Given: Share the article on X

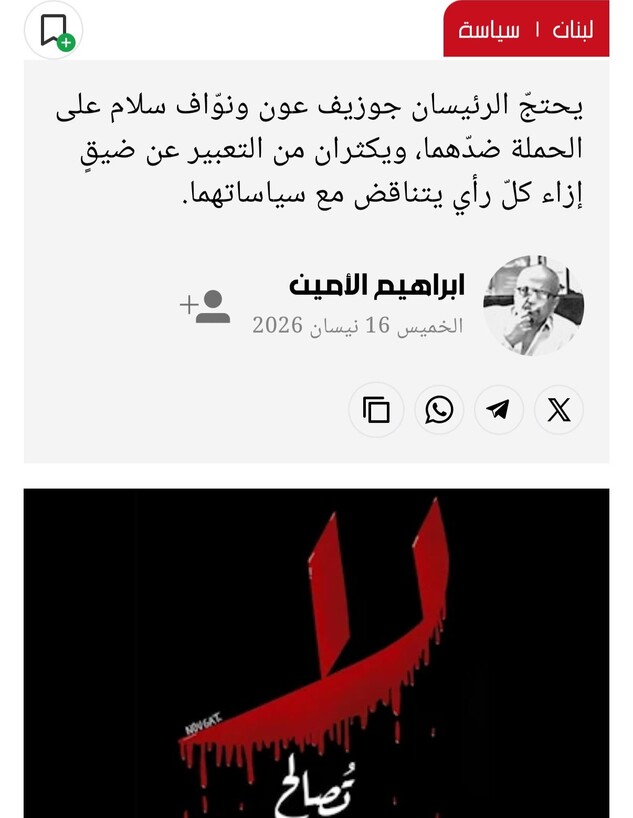Looking at the screenshot, I should (x=558, y=410).
